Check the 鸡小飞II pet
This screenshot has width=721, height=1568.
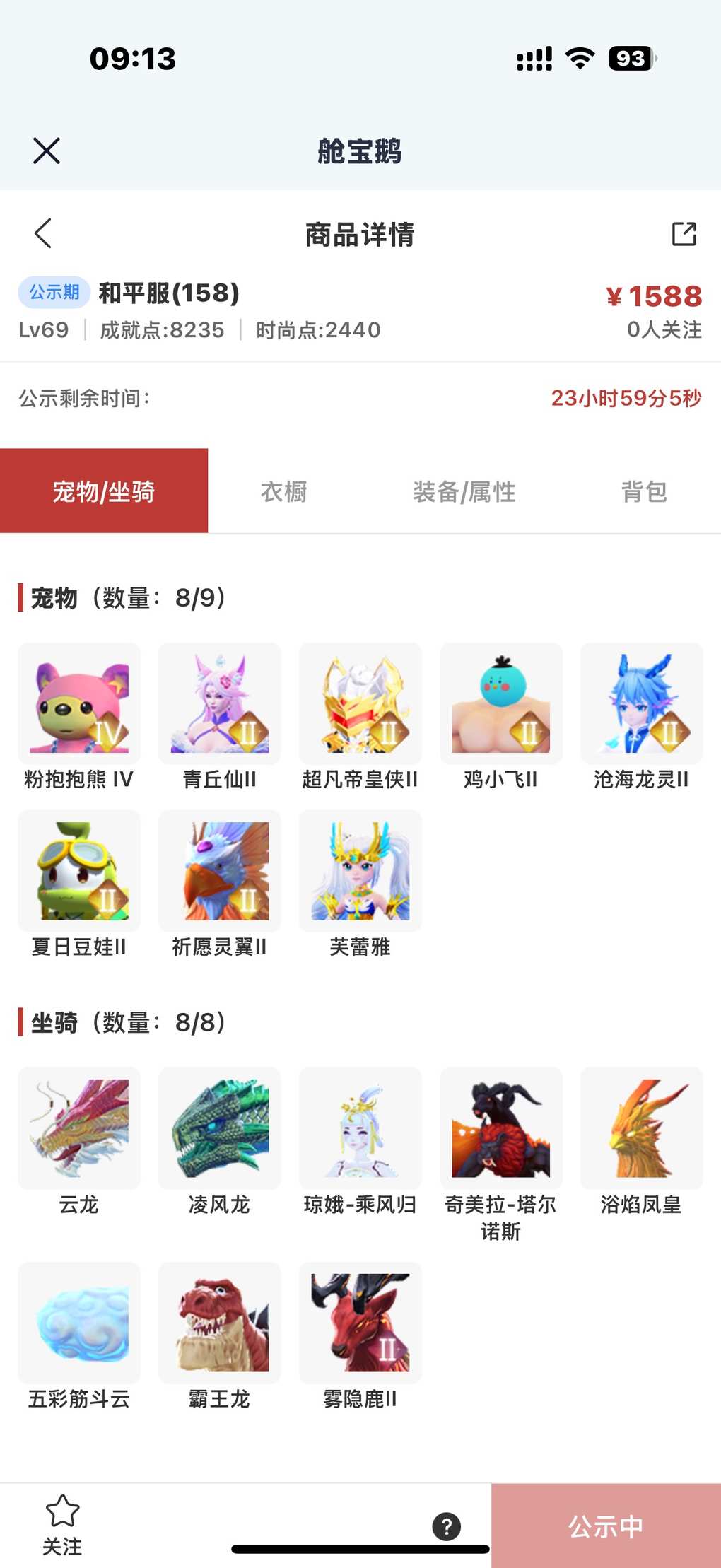tap(501, 704)
